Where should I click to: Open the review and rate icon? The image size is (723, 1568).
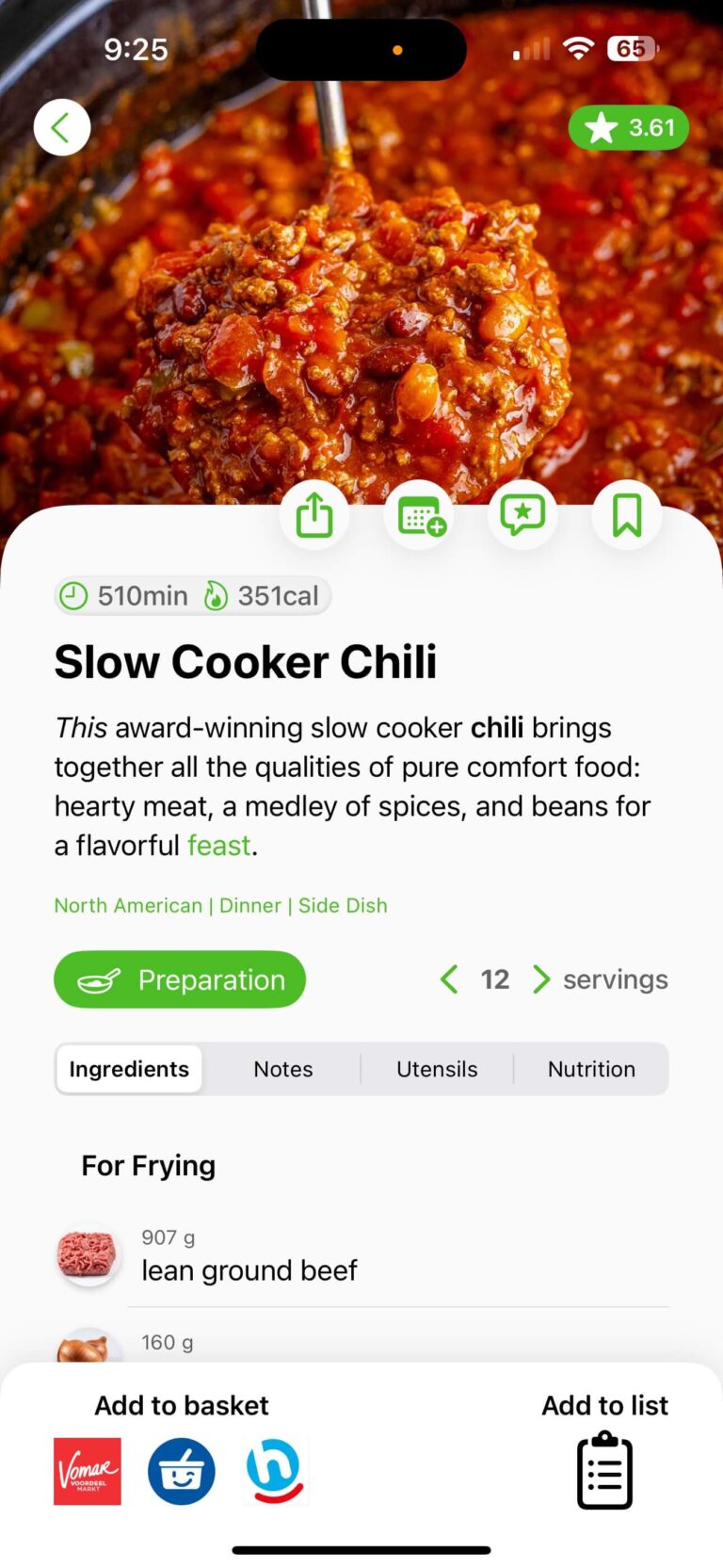[x=522, y=516]
